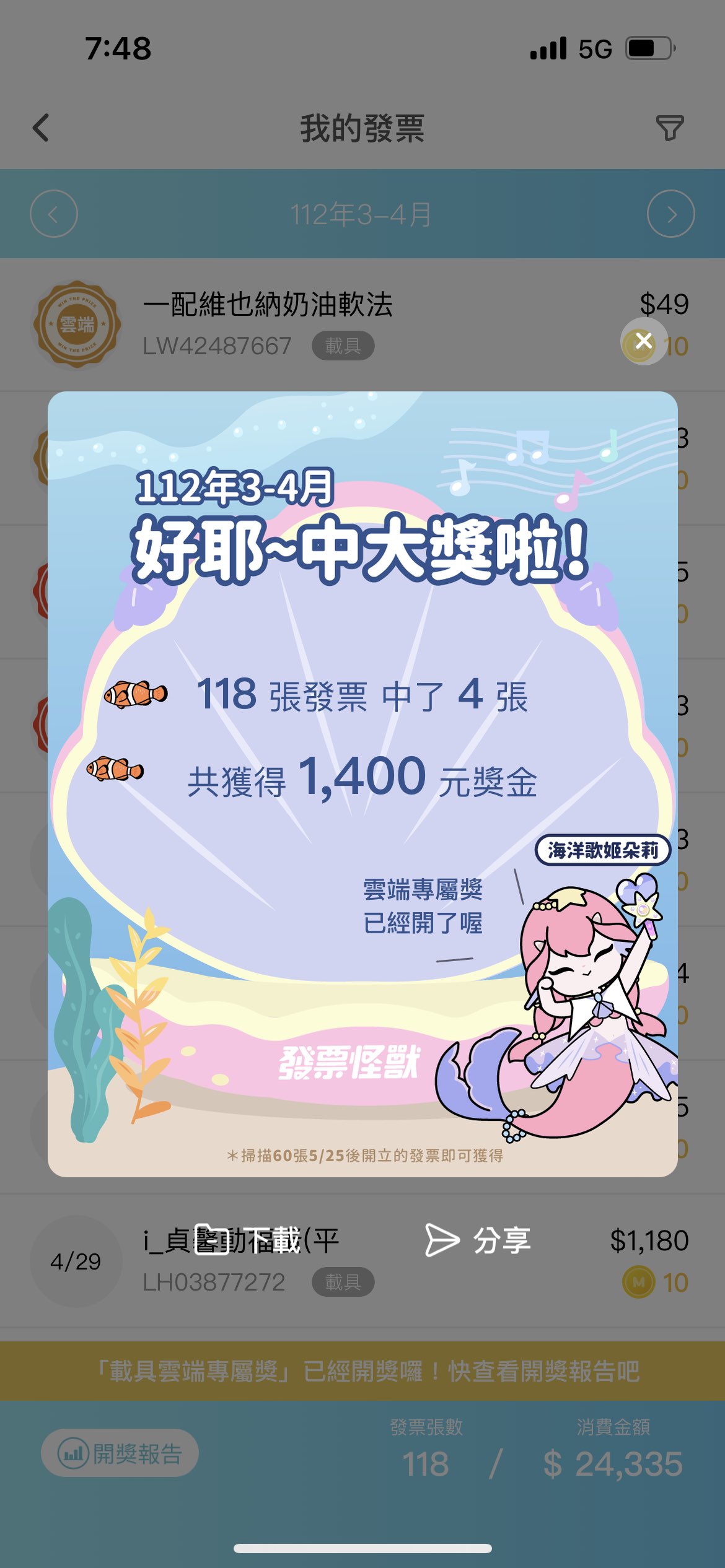Open the 開獎報告 button

click(x=120, y=1453)
